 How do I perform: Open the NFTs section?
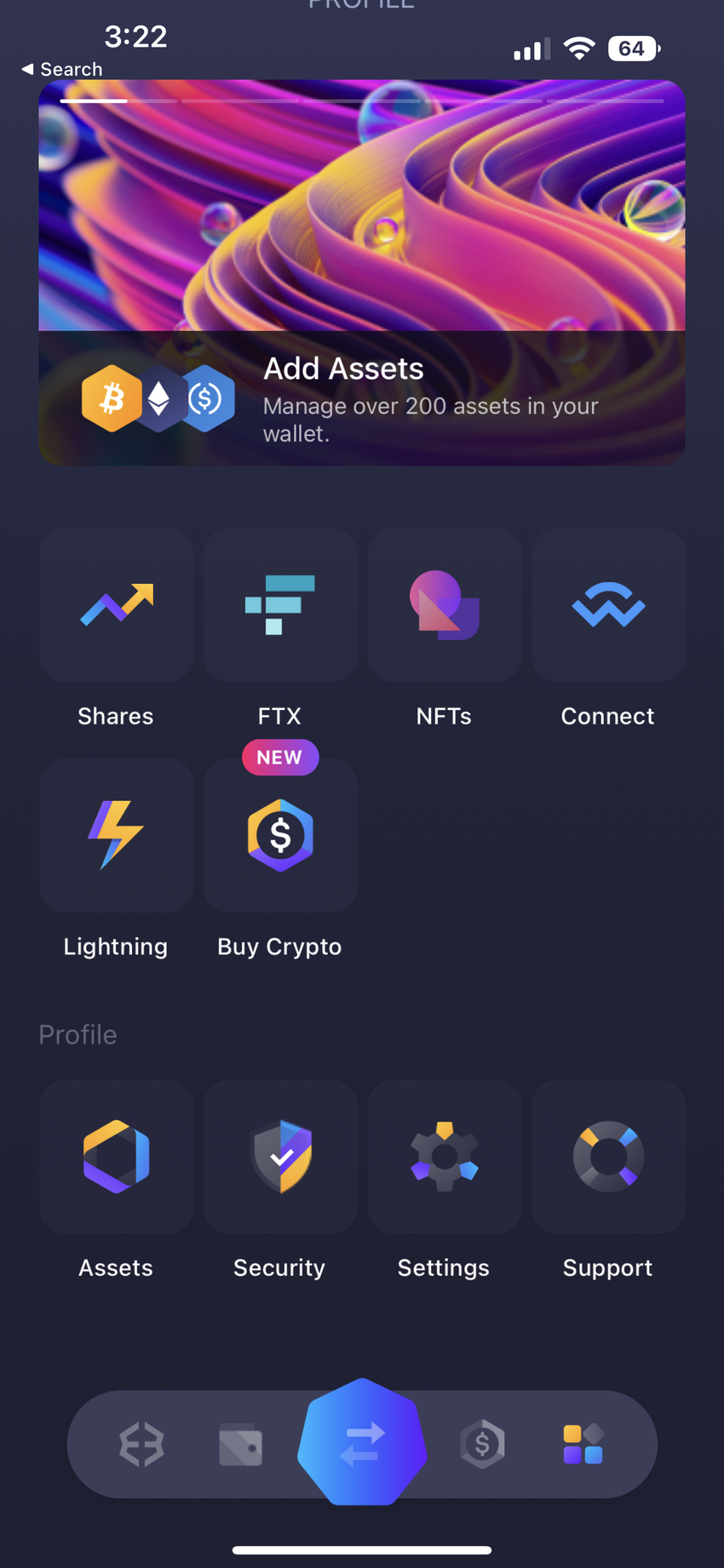444,605
